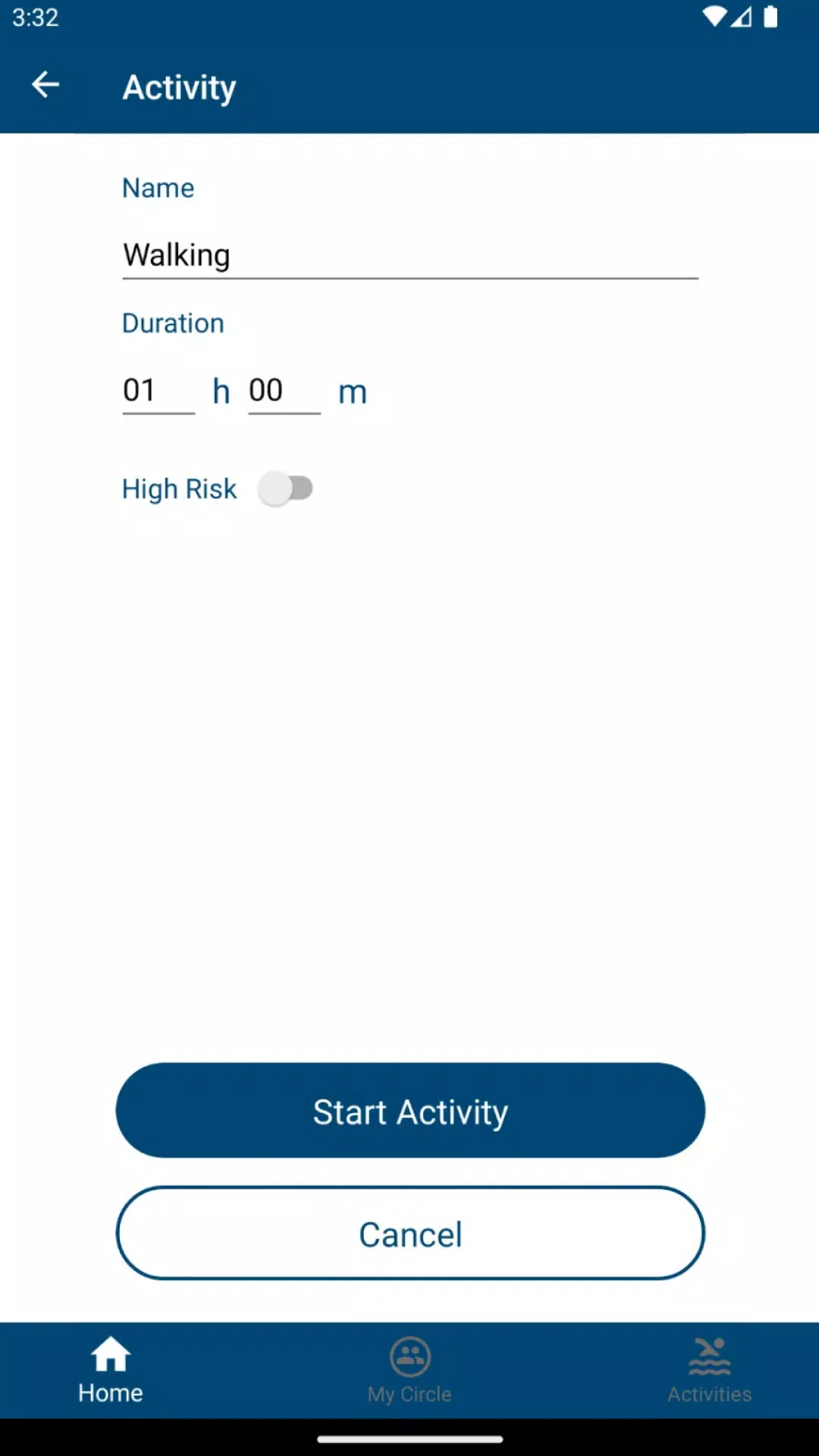Cancel the activity setup

pyautogui.click(x=409, y=1234)
